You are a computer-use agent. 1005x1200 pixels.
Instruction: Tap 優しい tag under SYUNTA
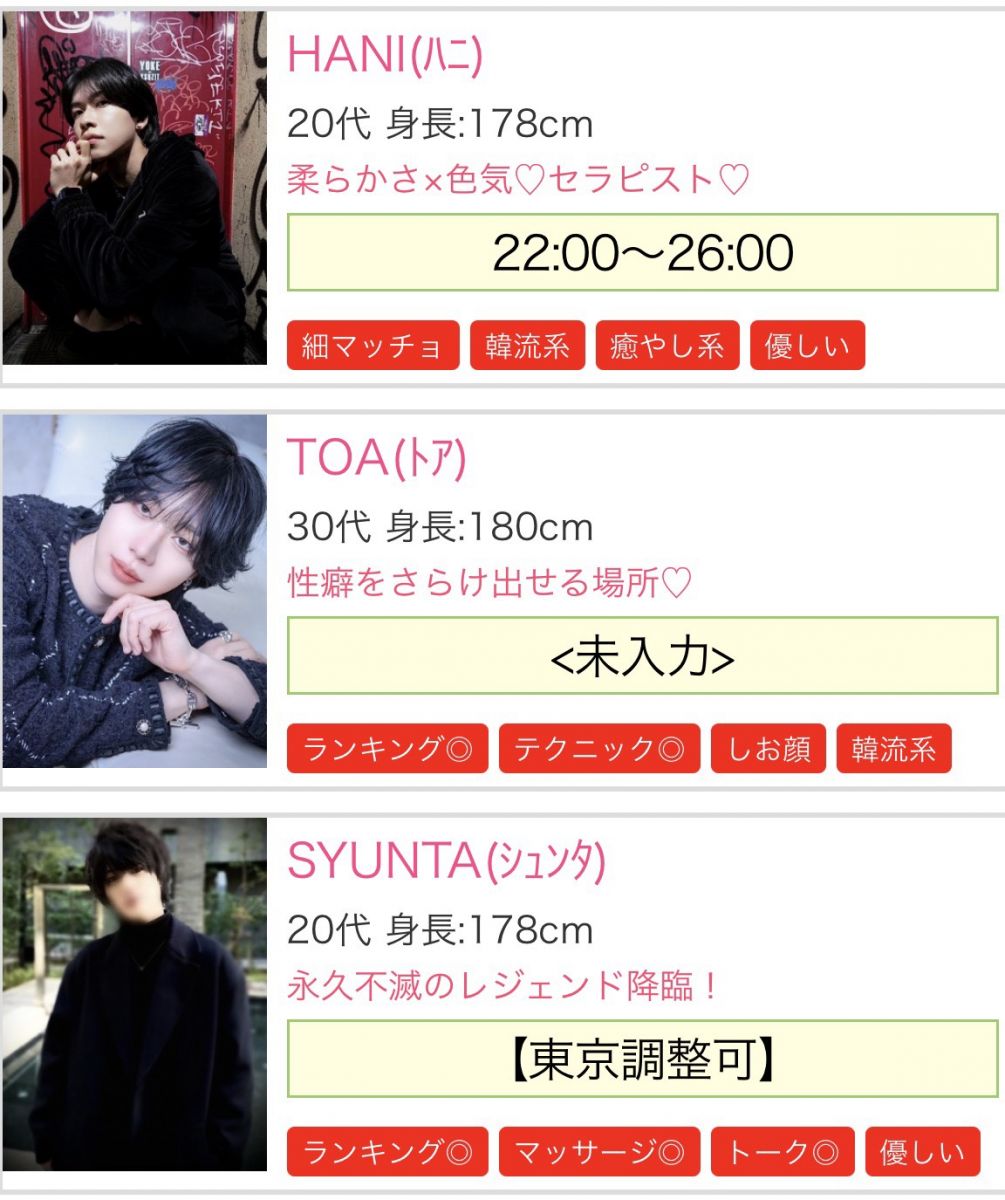922,1152
